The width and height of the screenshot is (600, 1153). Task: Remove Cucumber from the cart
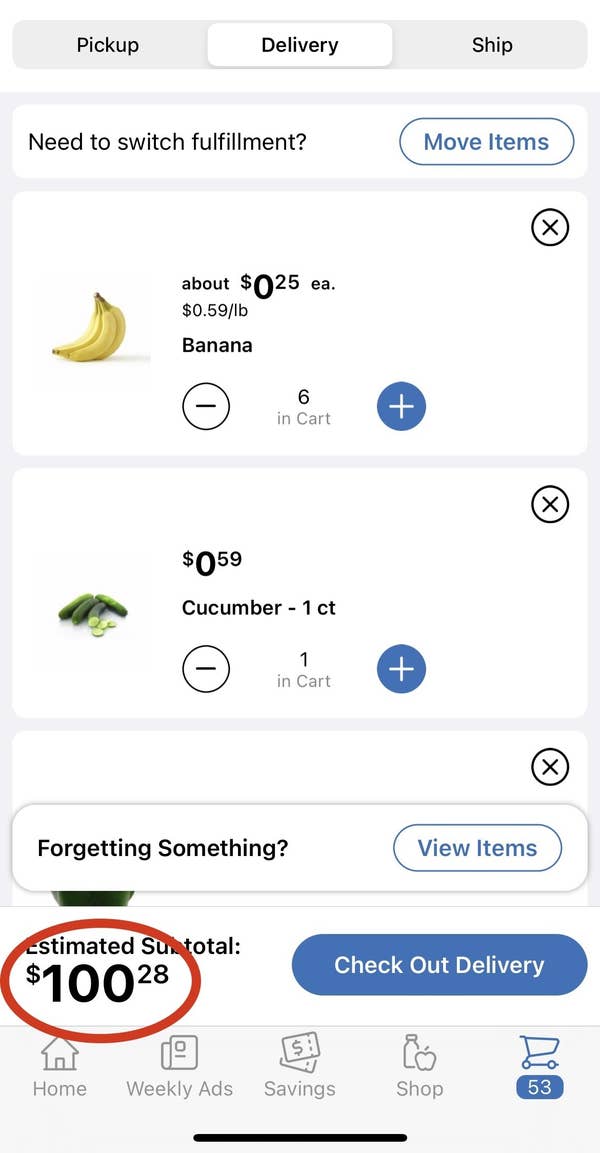(x=550, y=504)
